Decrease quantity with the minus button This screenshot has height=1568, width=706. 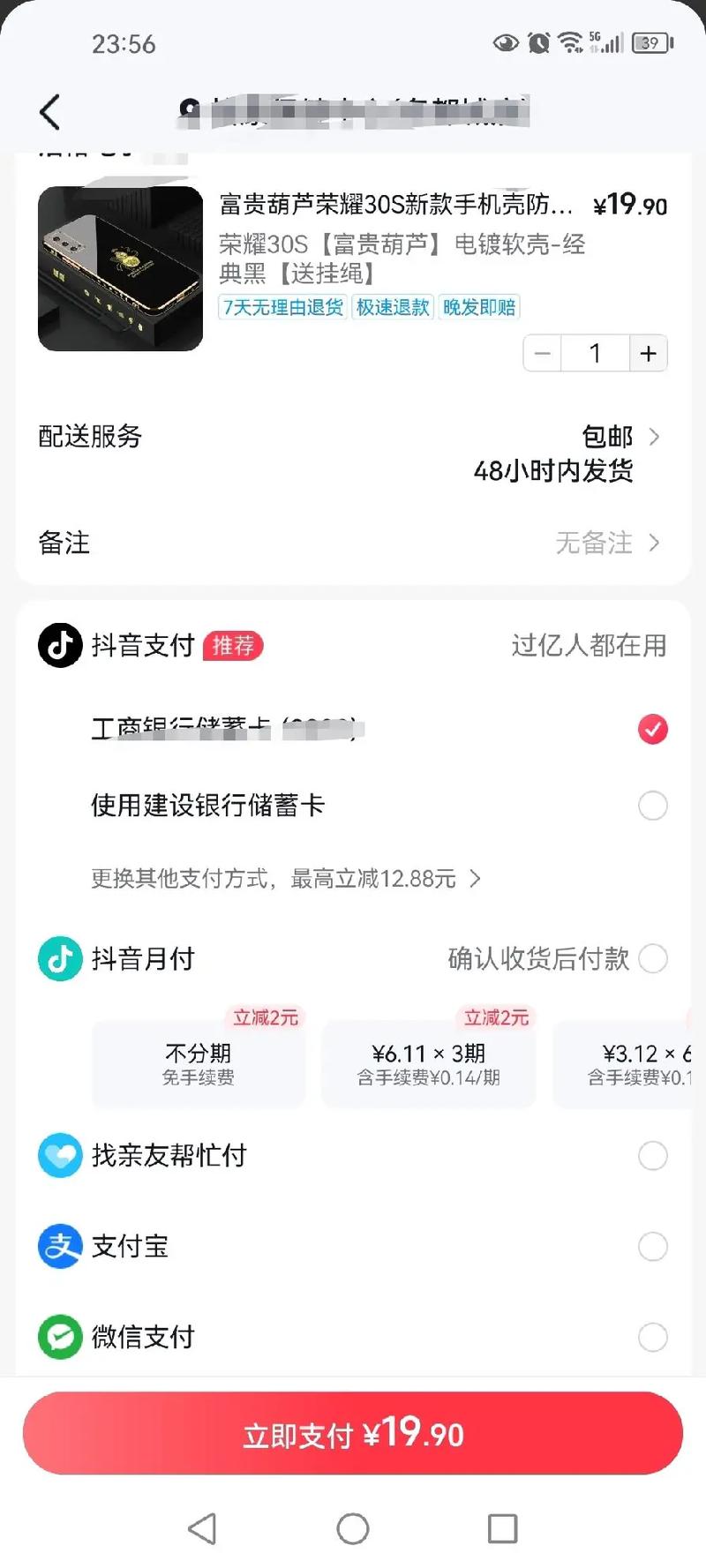(543, 354)
